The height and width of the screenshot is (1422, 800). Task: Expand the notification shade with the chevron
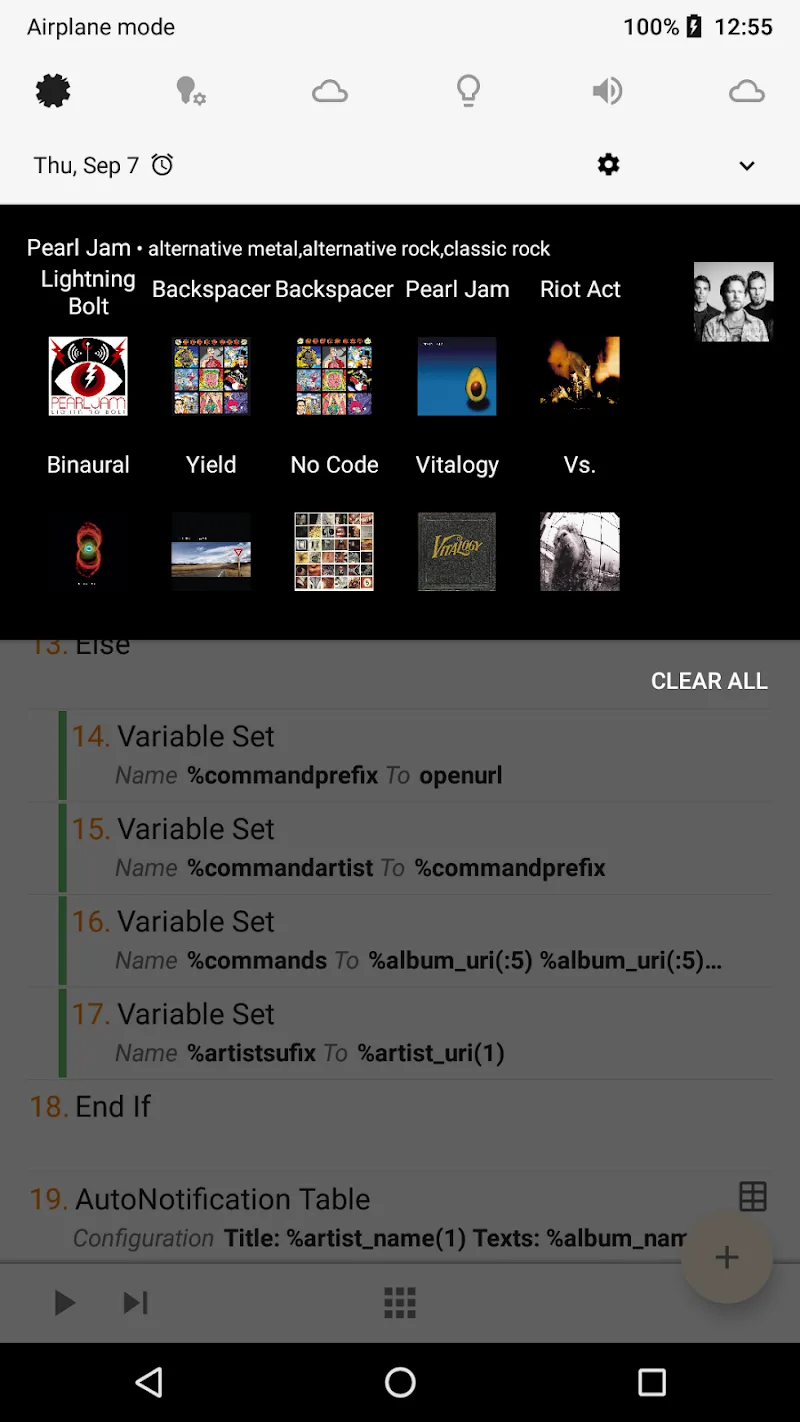pos(746,166)
